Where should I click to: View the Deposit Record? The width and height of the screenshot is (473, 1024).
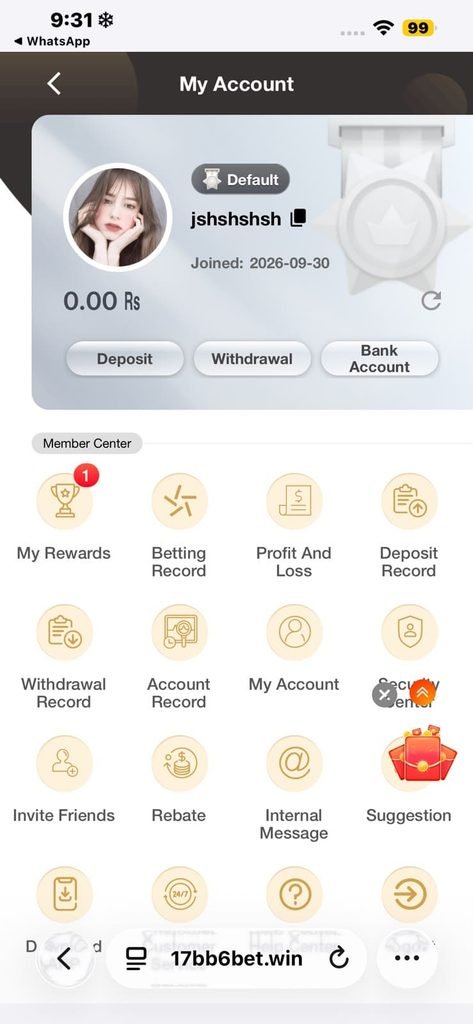(x=409, y=526)
